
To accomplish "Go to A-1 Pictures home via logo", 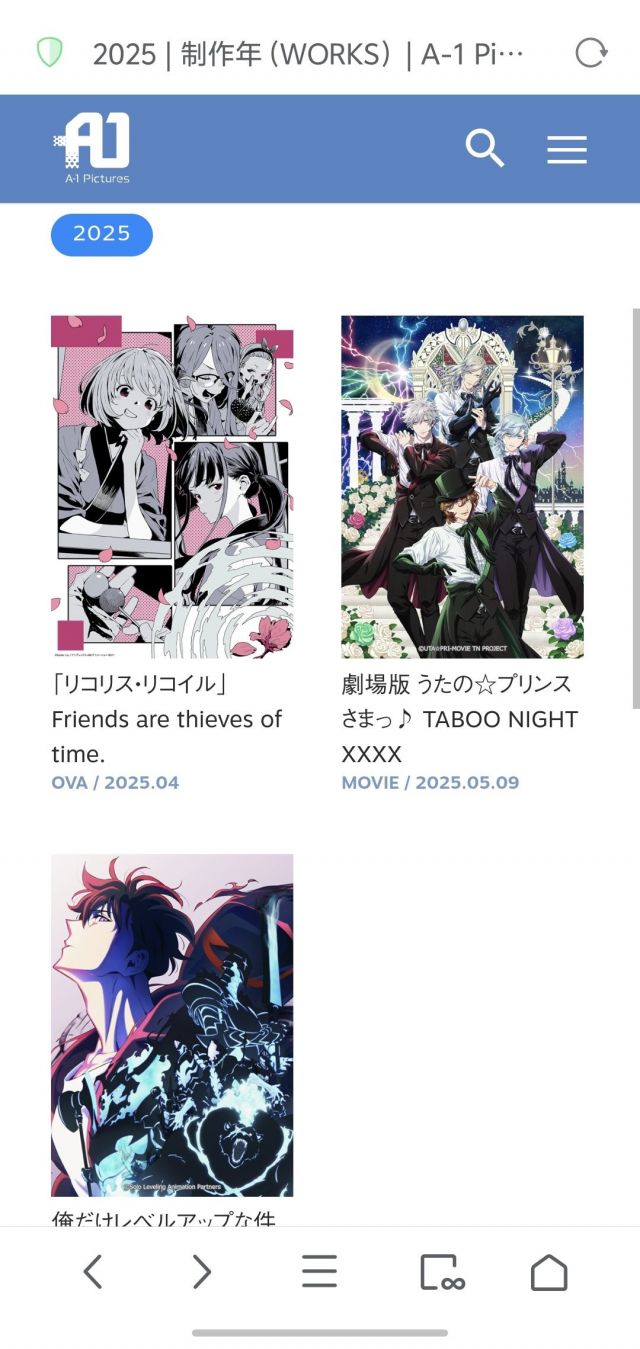I will [x=92, y=148].
